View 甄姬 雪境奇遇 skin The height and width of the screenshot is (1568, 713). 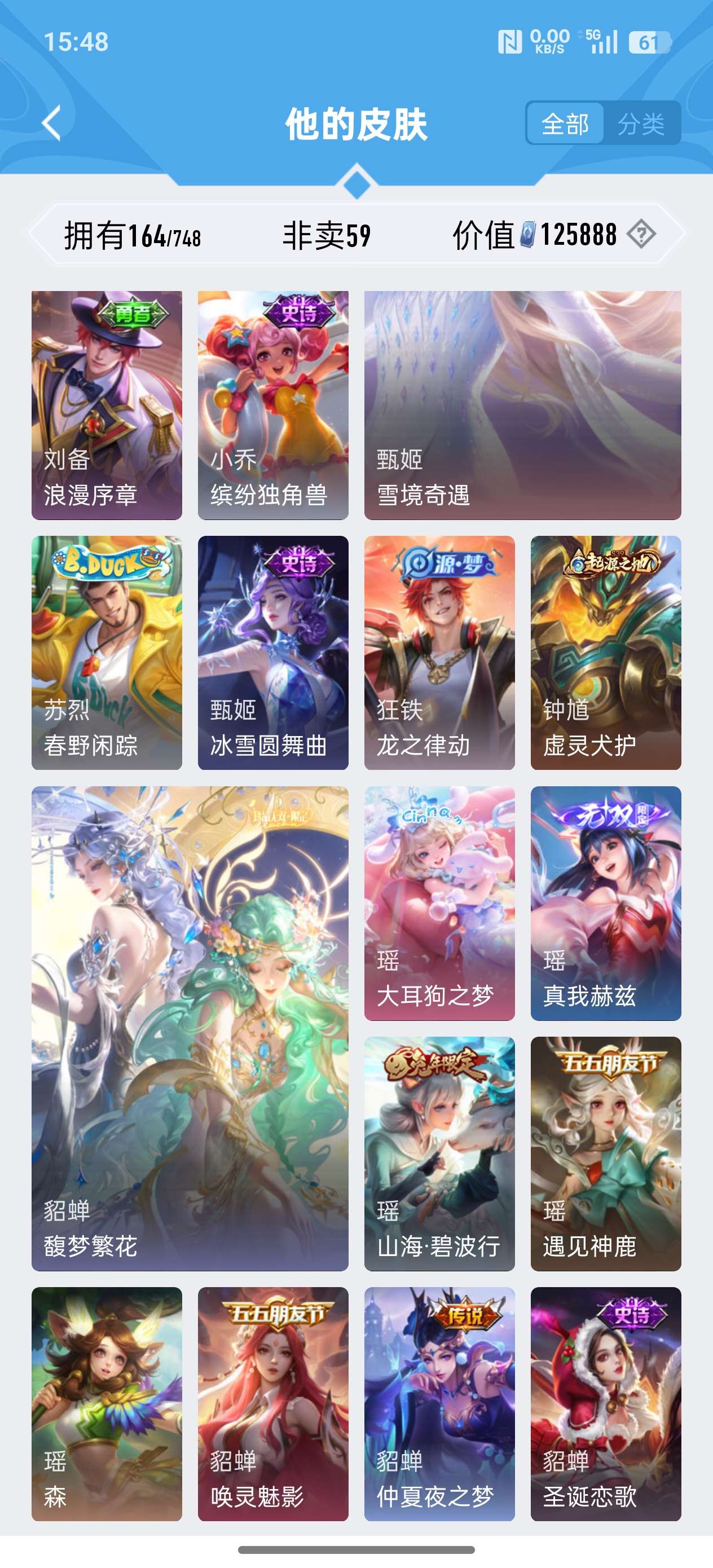click(x=522, y=405)
